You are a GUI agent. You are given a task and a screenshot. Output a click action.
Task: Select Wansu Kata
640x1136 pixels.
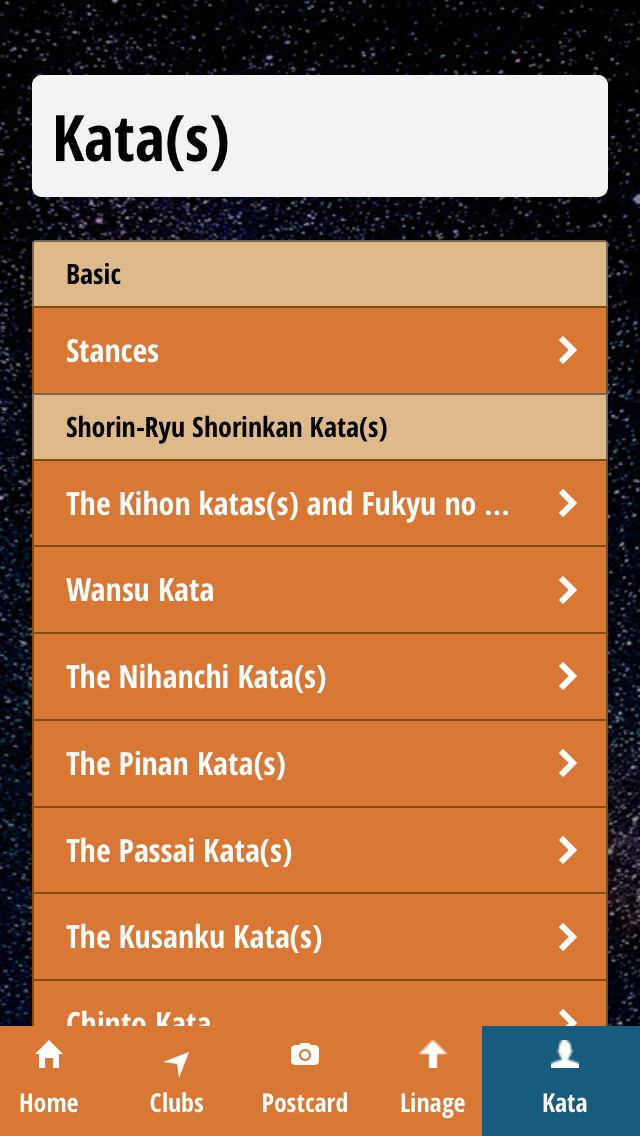320,590
